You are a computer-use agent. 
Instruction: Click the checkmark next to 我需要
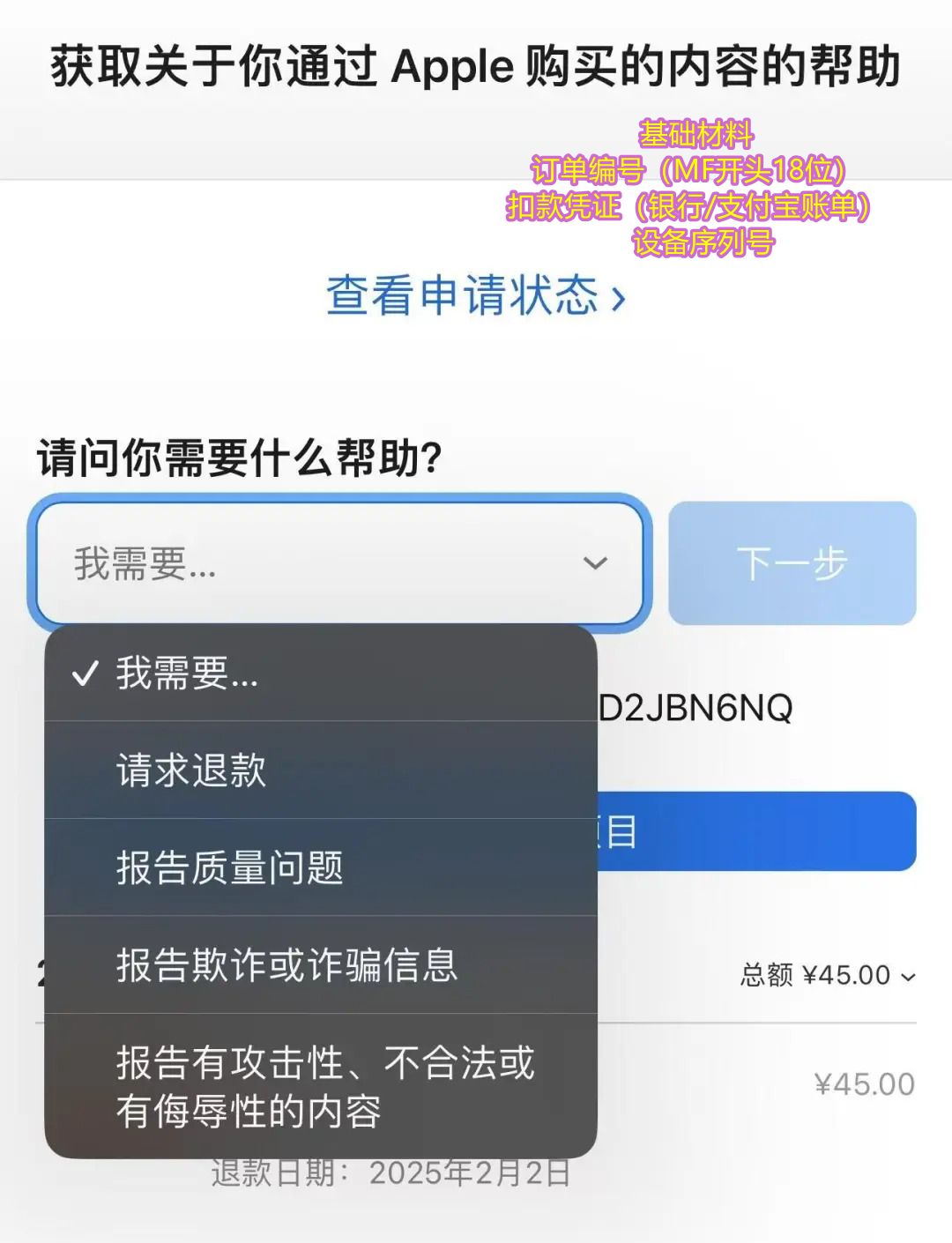(85, 675)
